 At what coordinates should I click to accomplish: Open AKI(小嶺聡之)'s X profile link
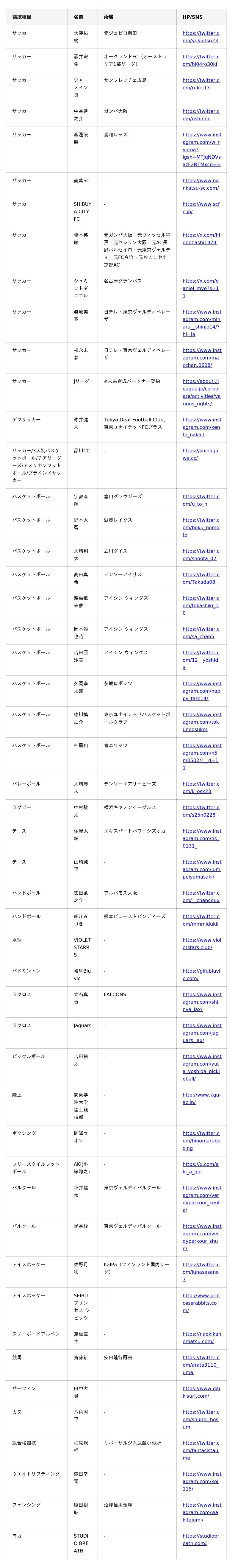tap(201, 1167)
